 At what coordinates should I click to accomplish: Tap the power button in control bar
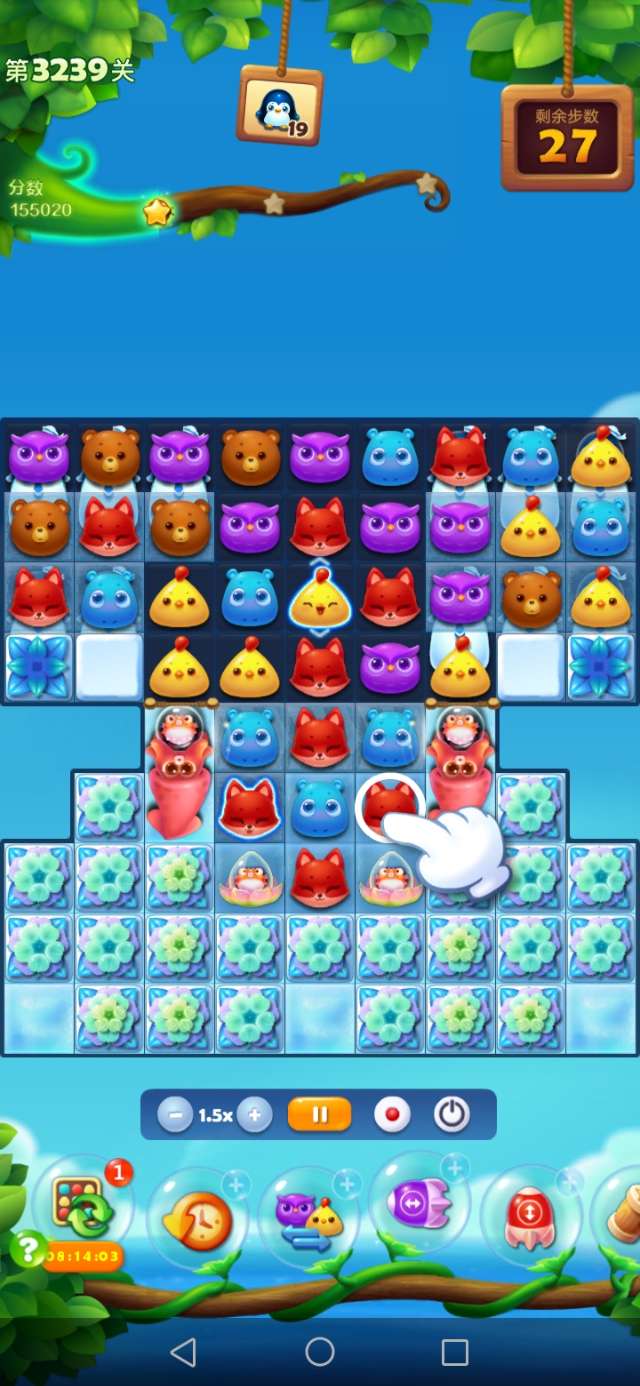pos(452,1115)
